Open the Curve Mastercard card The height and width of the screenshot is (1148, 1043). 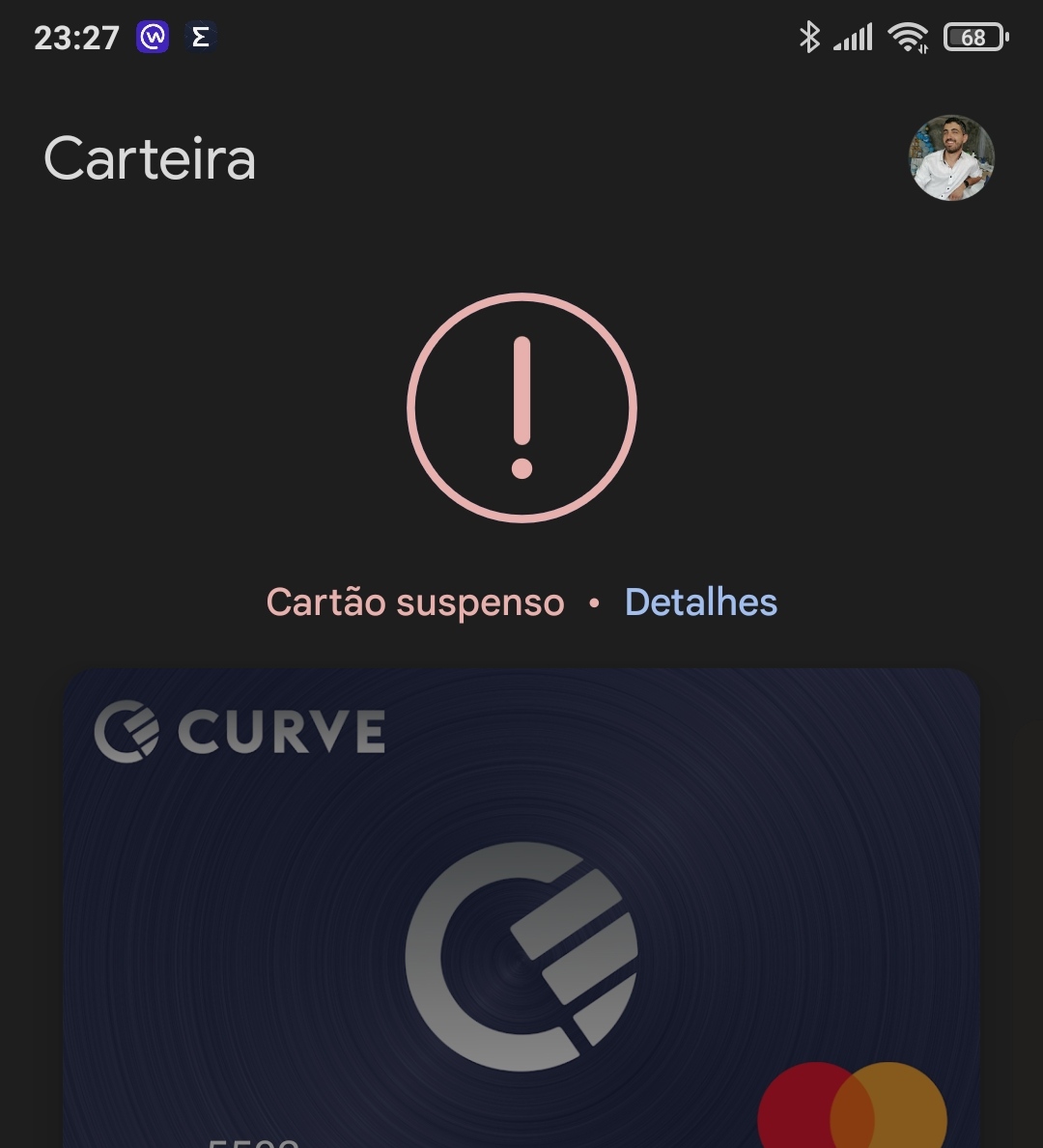pos(521,908)
